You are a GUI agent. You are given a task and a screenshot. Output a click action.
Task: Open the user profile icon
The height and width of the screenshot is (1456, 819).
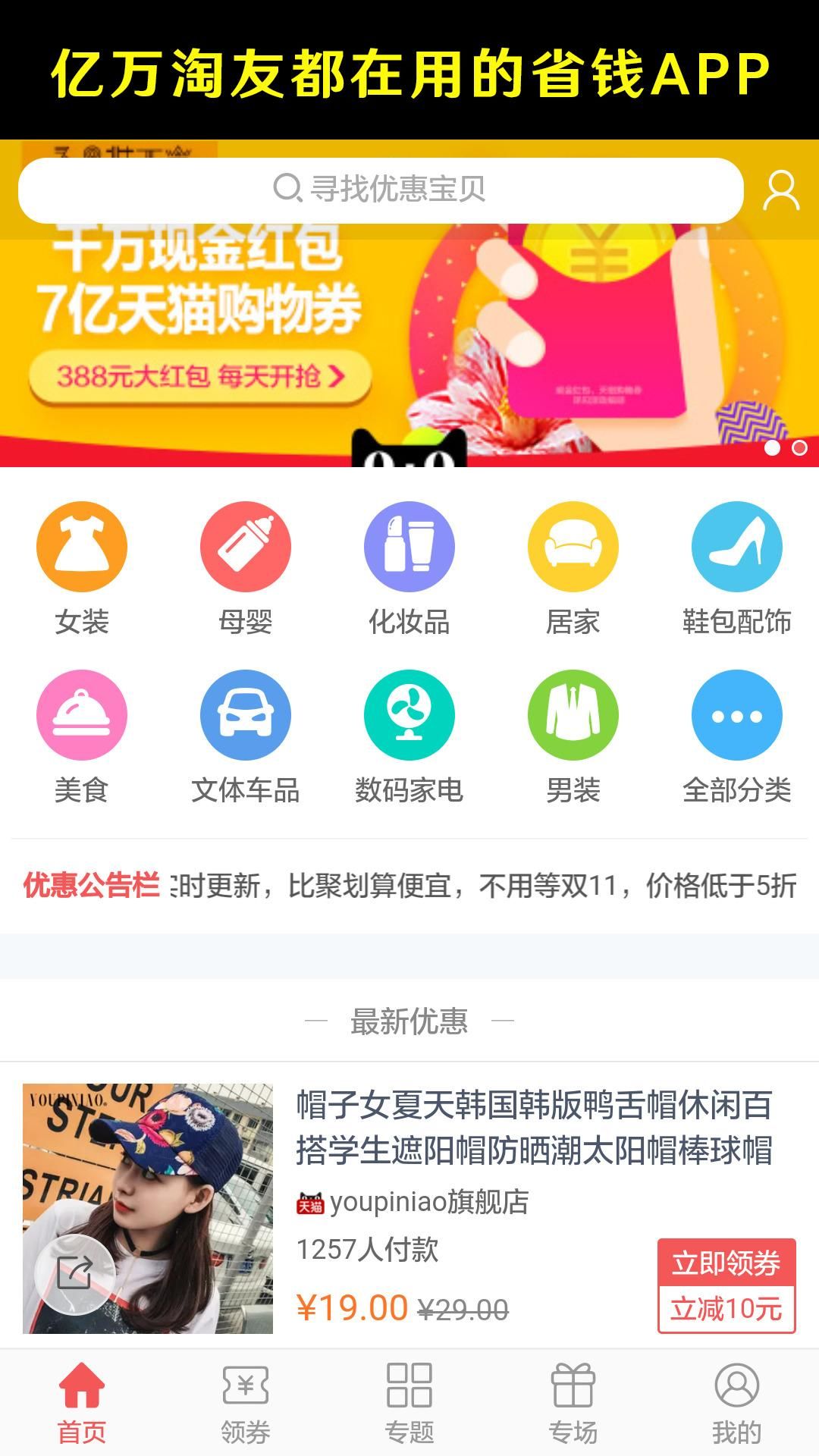[x=781, y=190]
